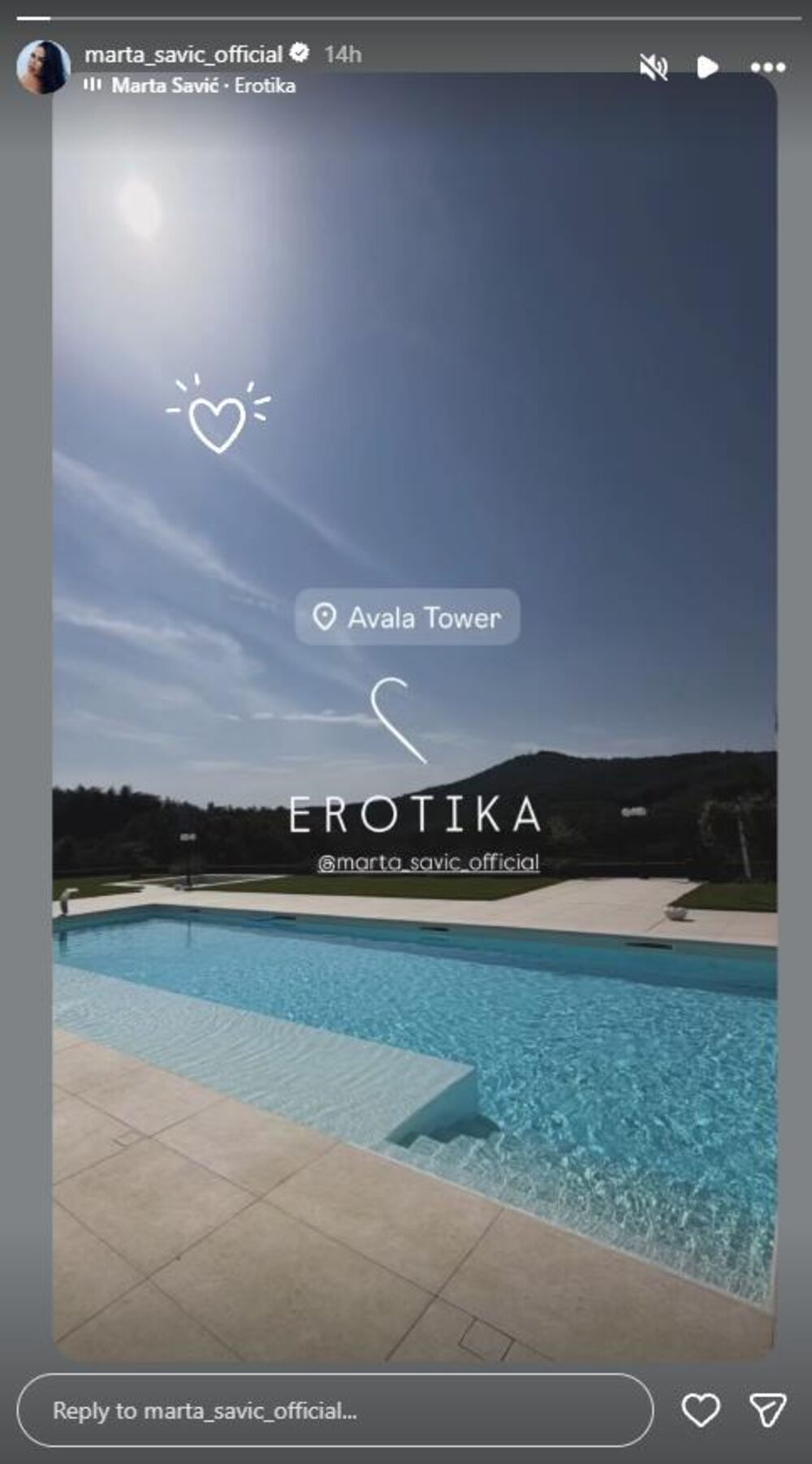Open the Avala Tower location sticker

click(408, 617)
